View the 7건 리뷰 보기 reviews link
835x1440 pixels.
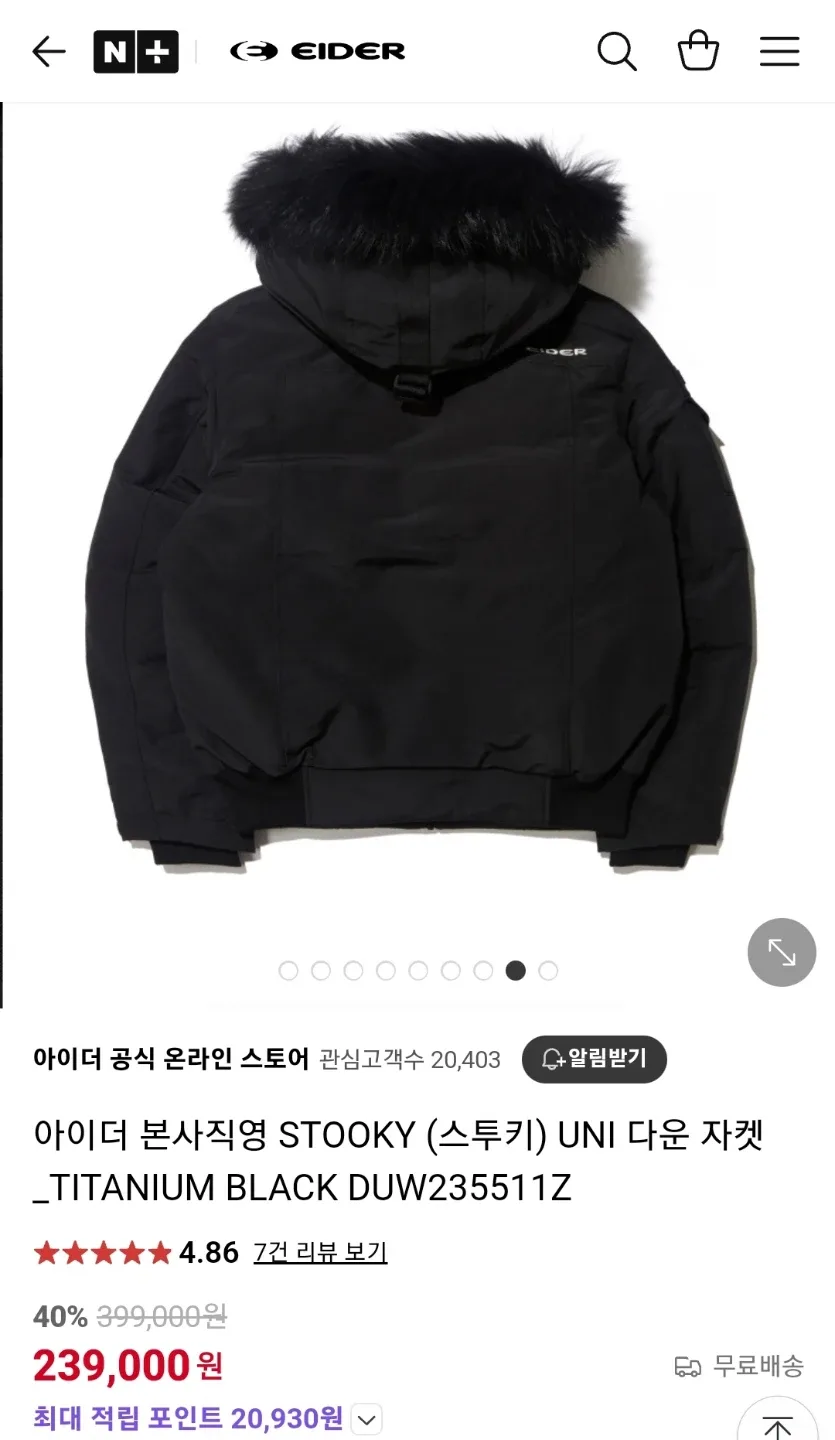pyautogui.click(x=320, y=1252)
